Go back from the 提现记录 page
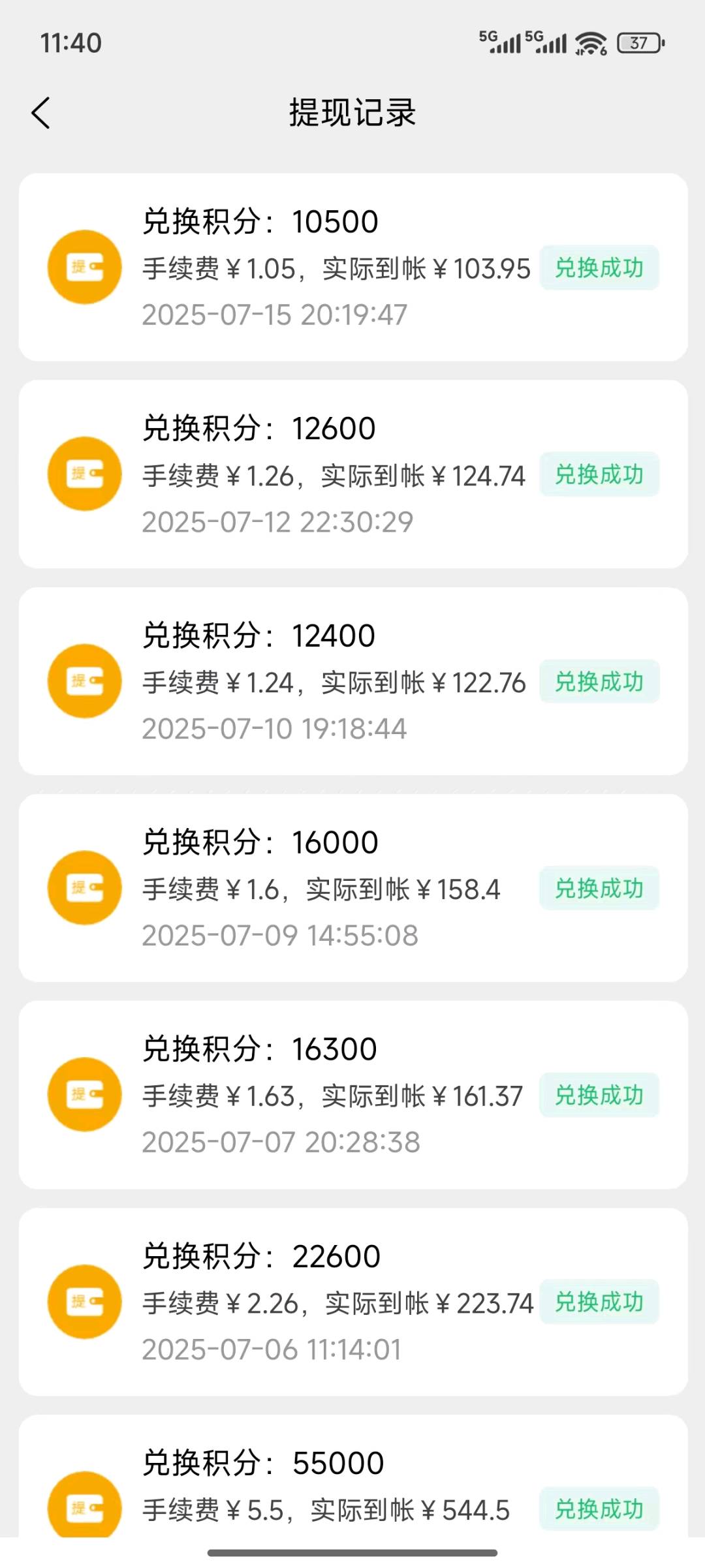Screen dimensions: 705x1568 click(x=41, y=113)
